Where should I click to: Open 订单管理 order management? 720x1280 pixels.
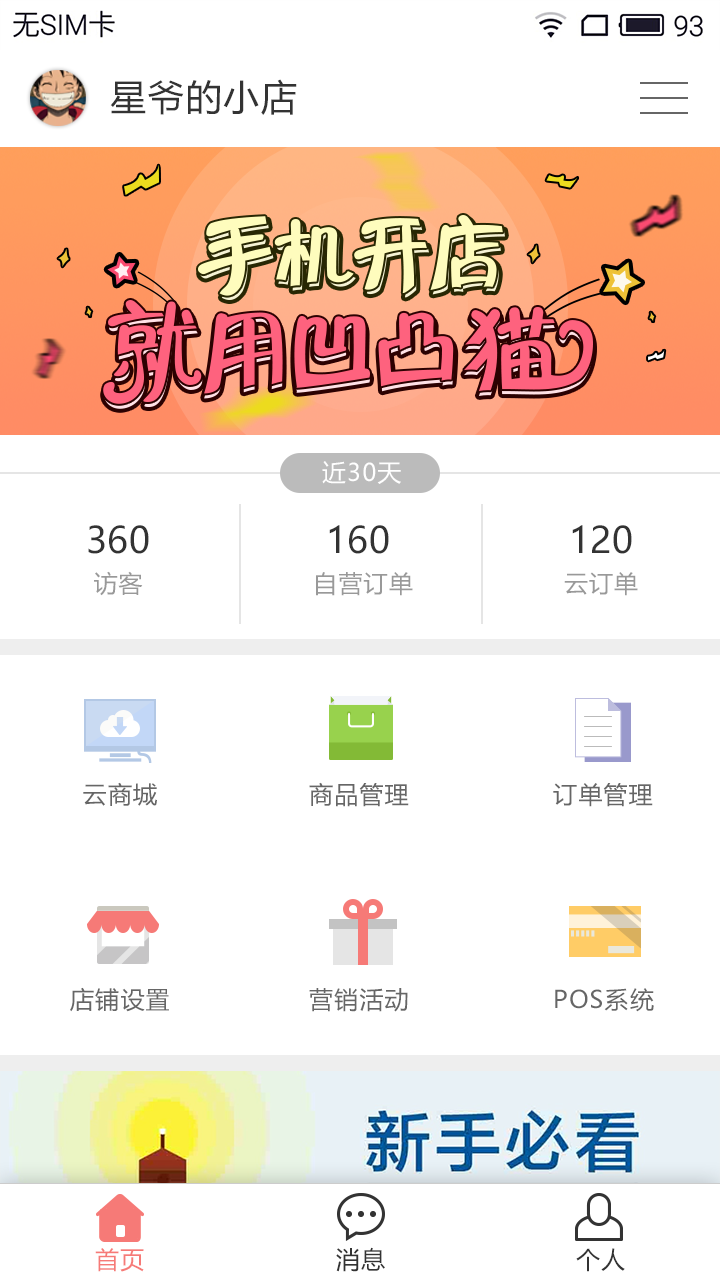point(602,752)
